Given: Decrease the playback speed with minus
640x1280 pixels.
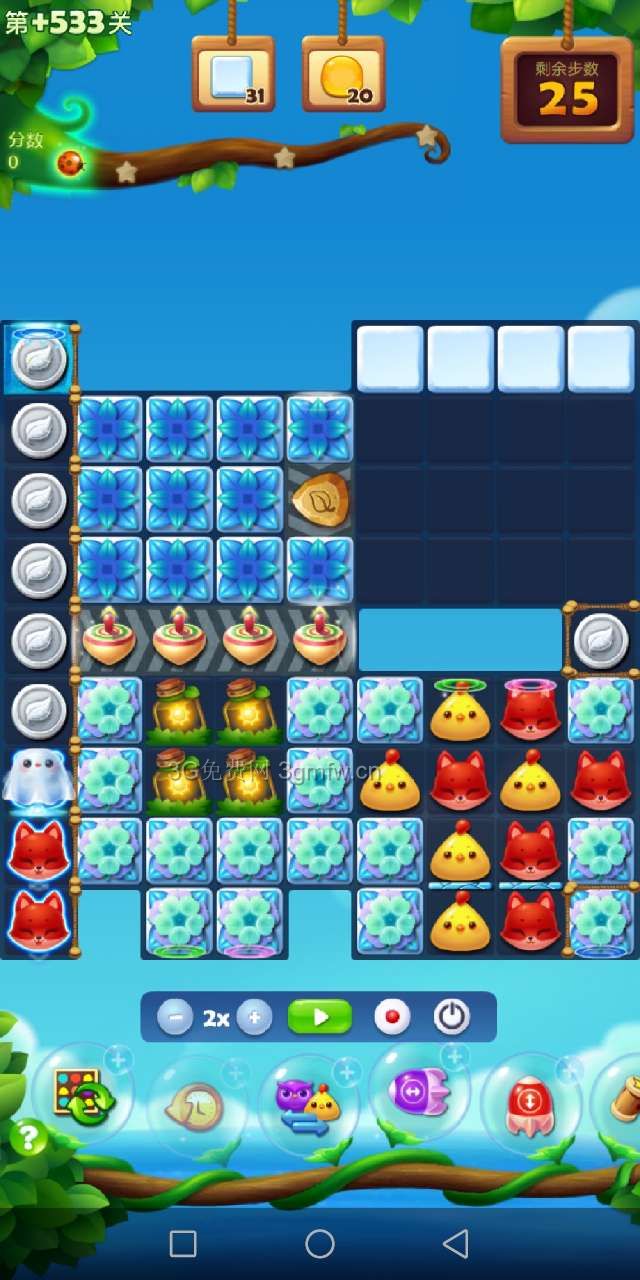Looking at the screenshot, I should coord(175,1018).
